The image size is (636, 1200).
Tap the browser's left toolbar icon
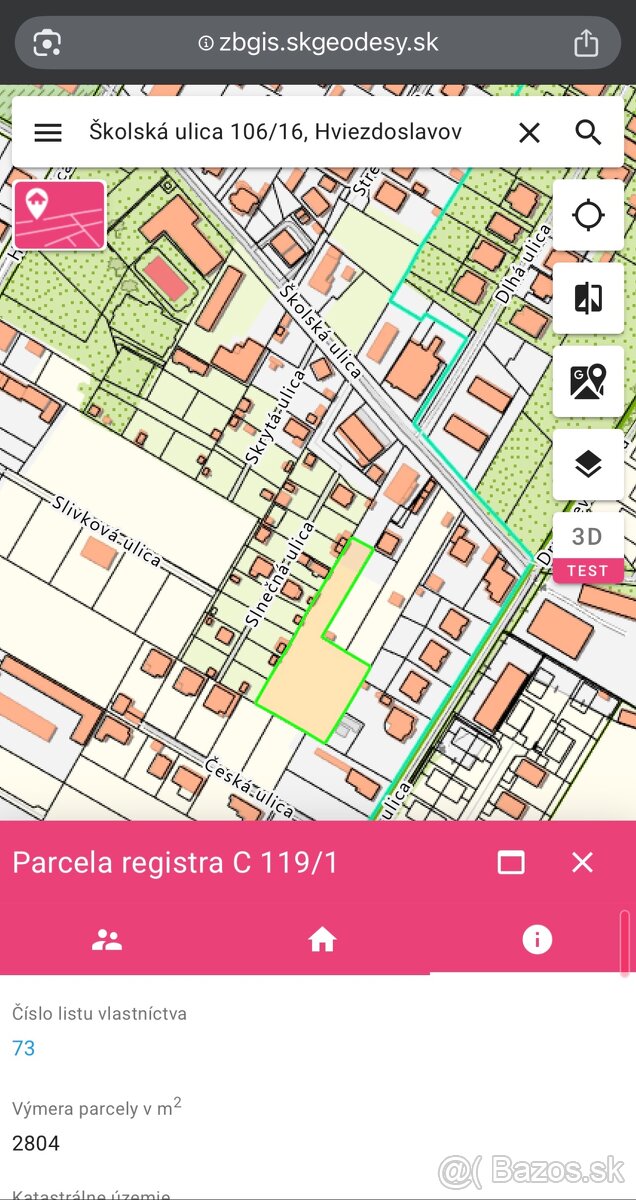(x=47, y=43)
